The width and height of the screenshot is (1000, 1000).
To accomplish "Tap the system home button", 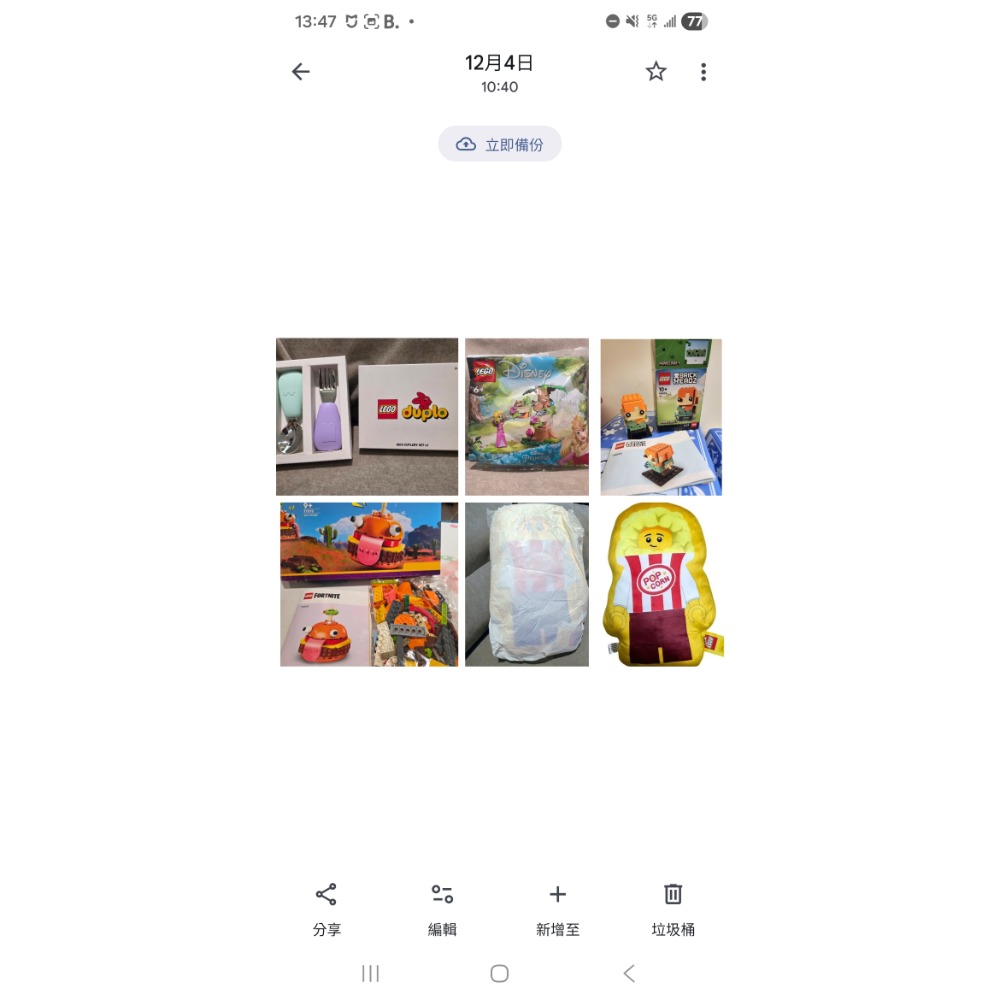I will 500,973.
